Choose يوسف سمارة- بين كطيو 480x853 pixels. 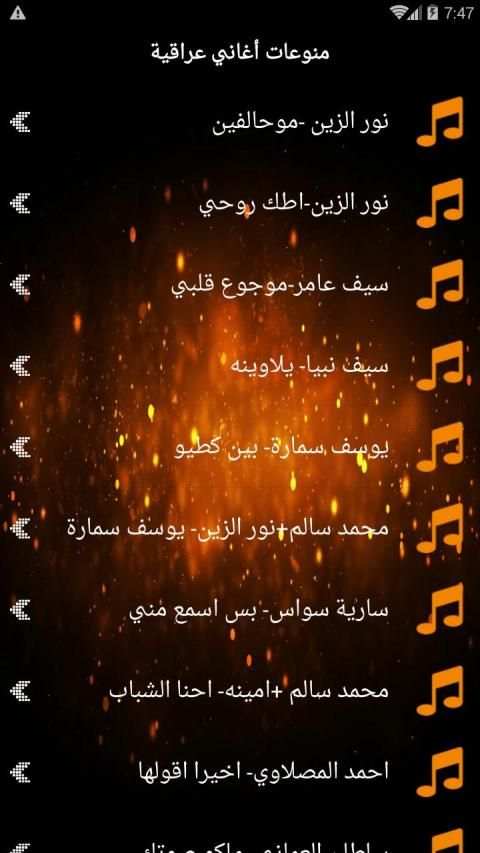240,447
